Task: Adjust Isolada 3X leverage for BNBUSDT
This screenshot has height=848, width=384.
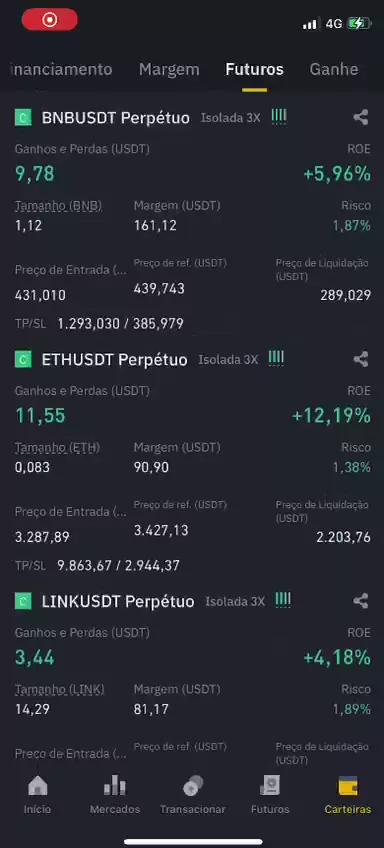Action: click(x=230, y=118)
